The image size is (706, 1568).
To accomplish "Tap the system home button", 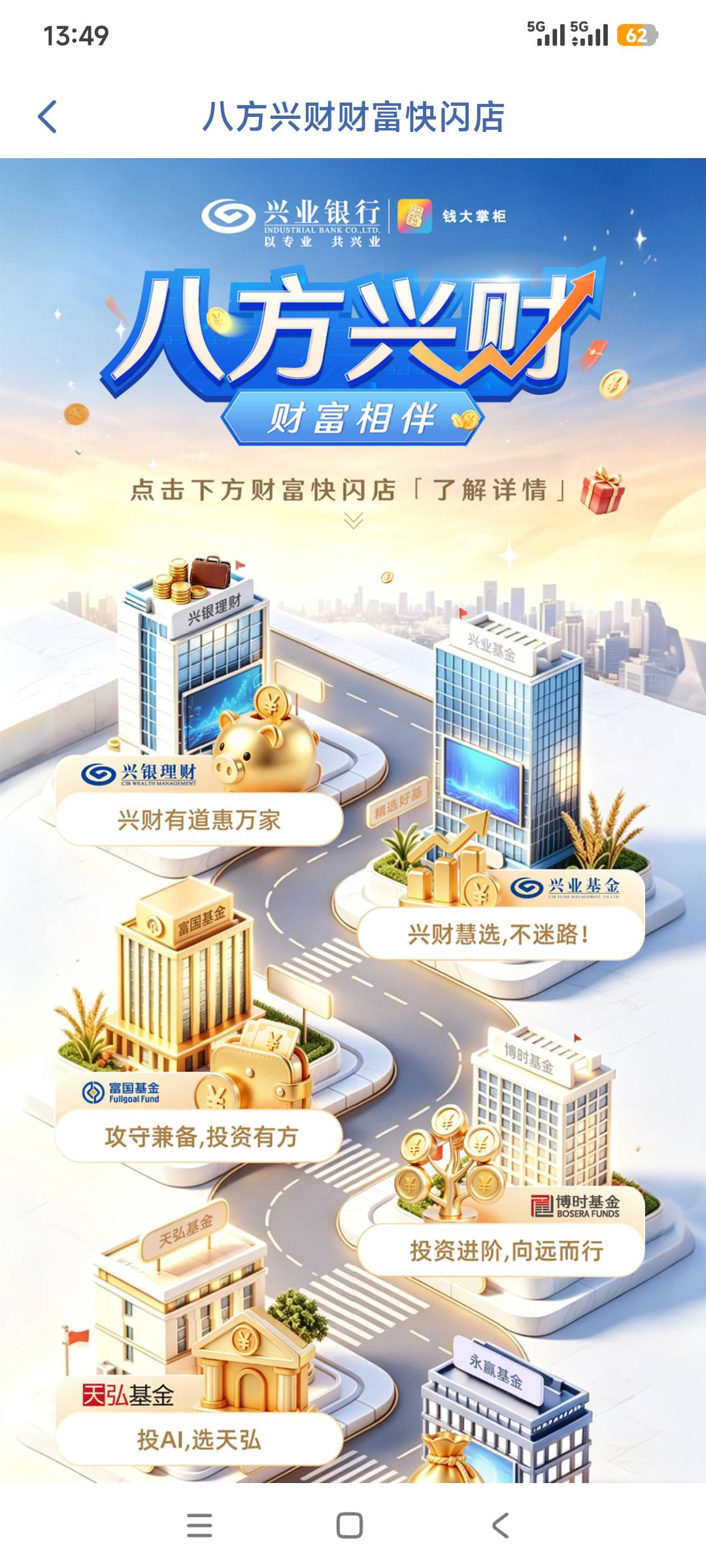I will (350, 1526).
